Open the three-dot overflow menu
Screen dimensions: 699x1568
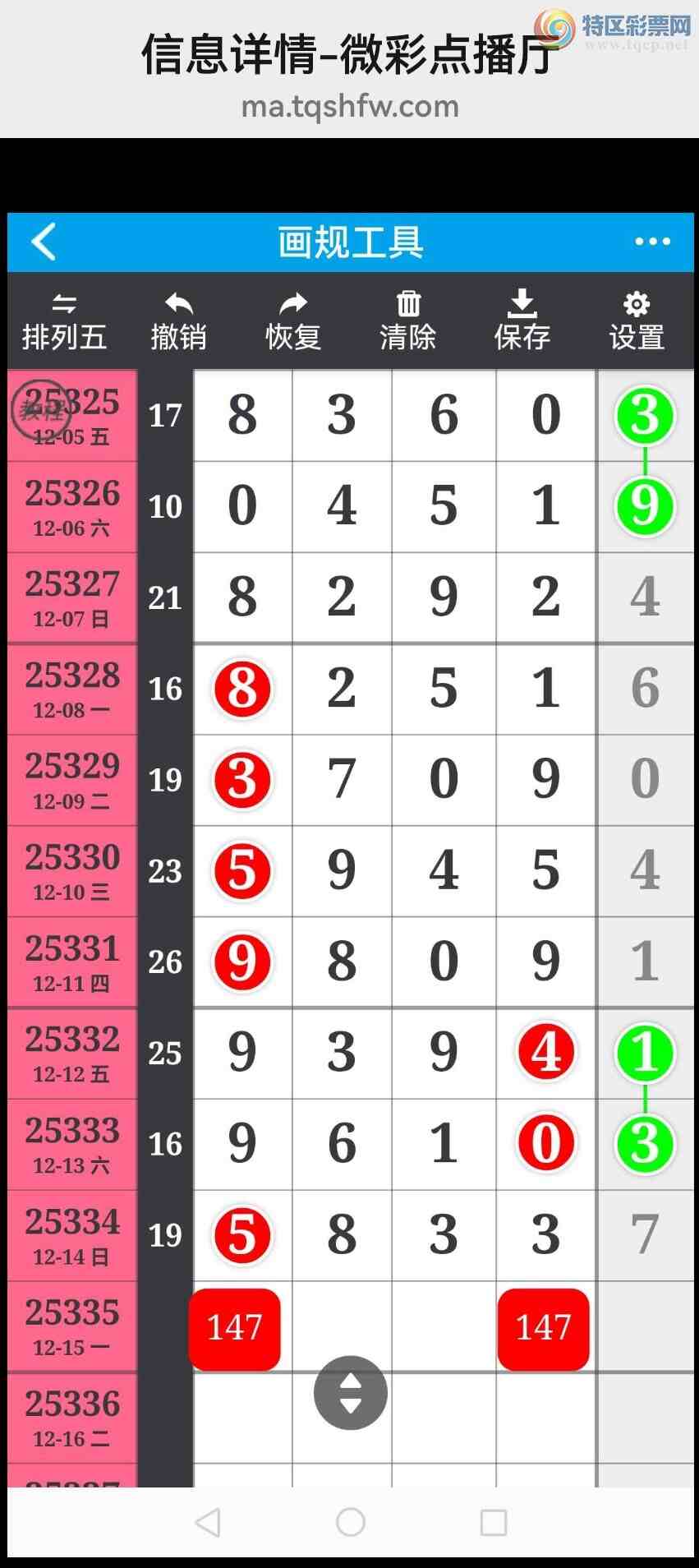pos(652,242)
